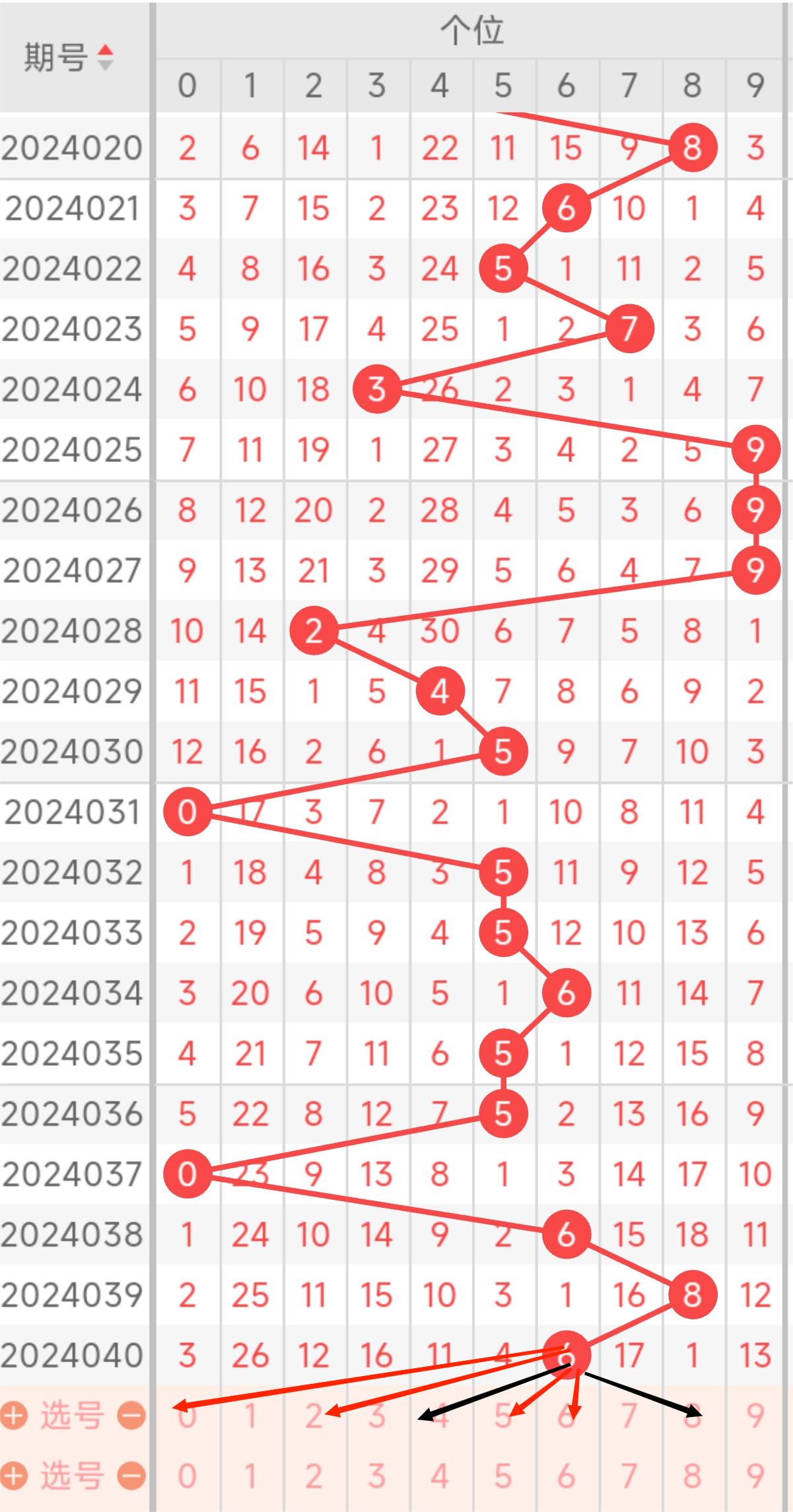The height and width of the screenshot is (1512, 793).
Task: Select number 9 in the bottom 选号 row
Action: (x=755, y=1476)
